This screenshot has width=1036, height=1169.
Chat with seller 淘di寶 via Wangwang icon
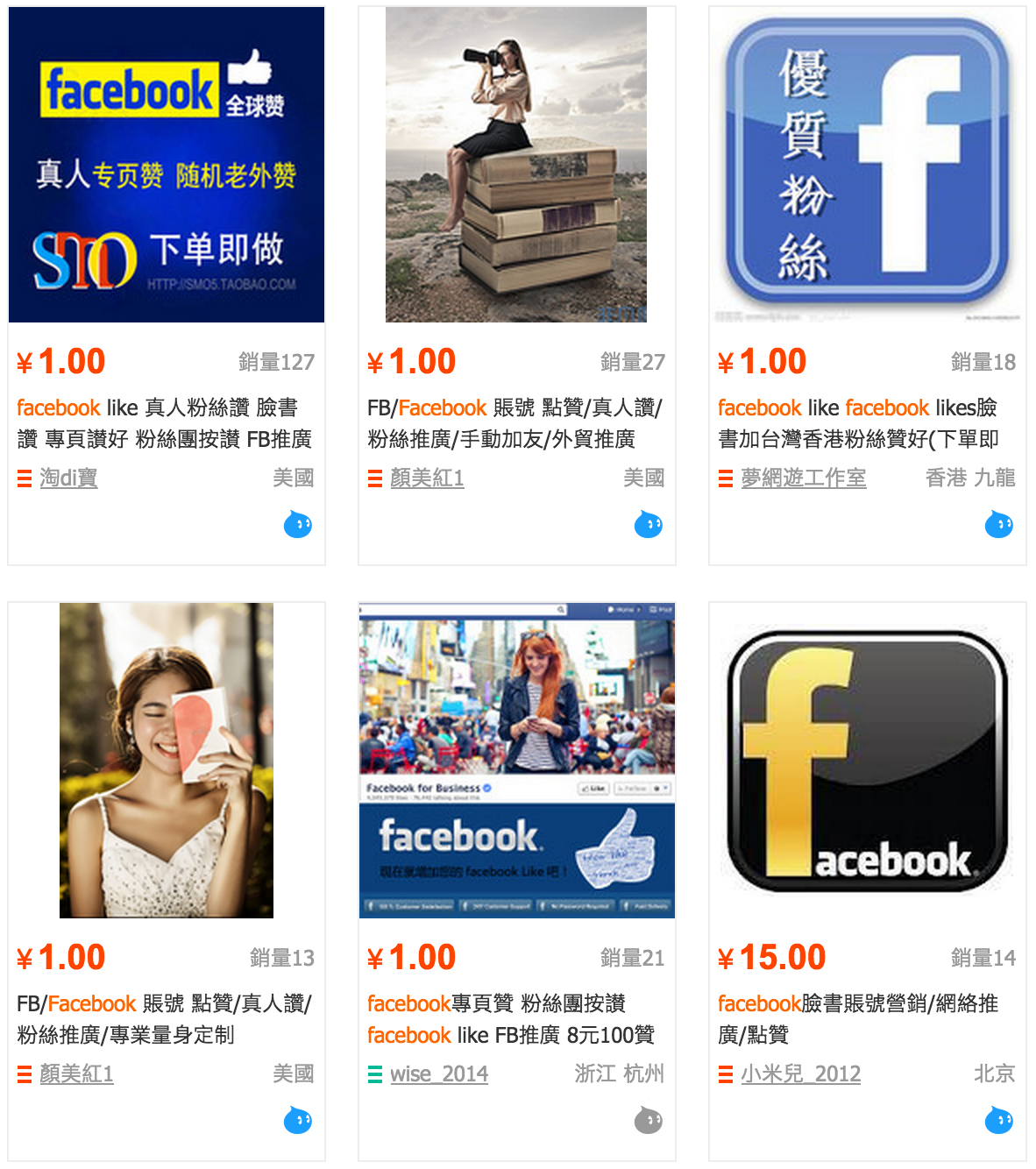click(x=298, y=525)
